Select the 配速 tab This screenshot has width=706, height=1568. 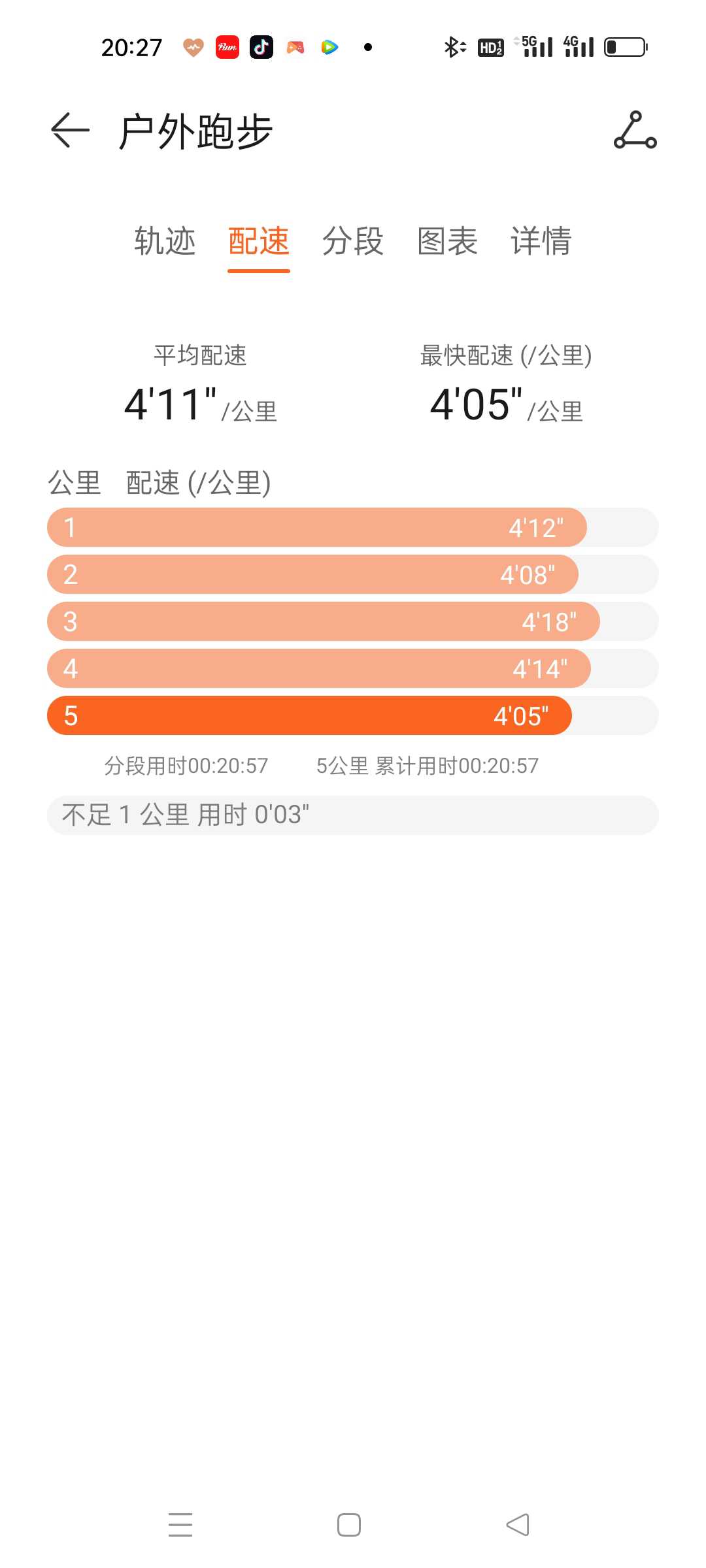point(259,241)
